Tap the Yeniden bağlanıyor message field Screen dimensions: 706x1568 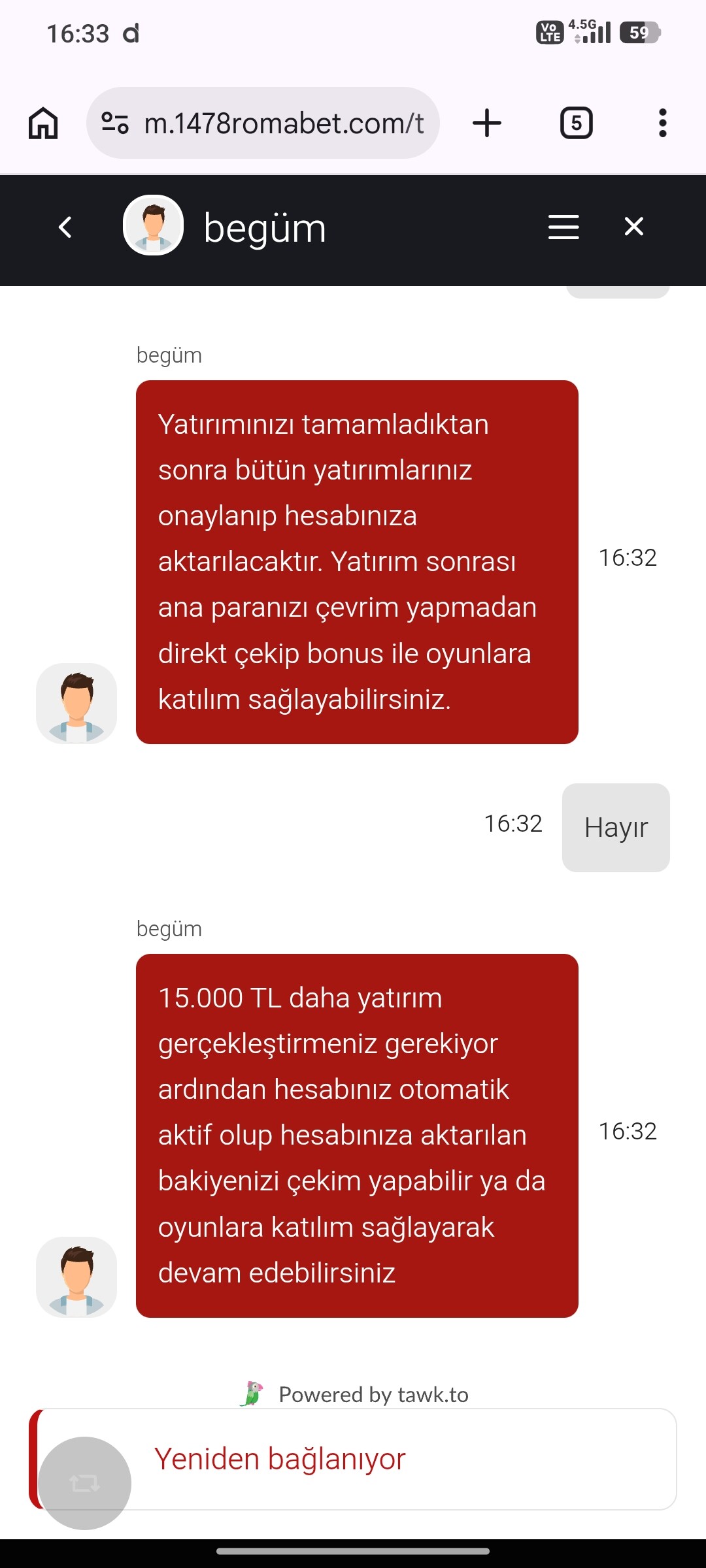353,1459
